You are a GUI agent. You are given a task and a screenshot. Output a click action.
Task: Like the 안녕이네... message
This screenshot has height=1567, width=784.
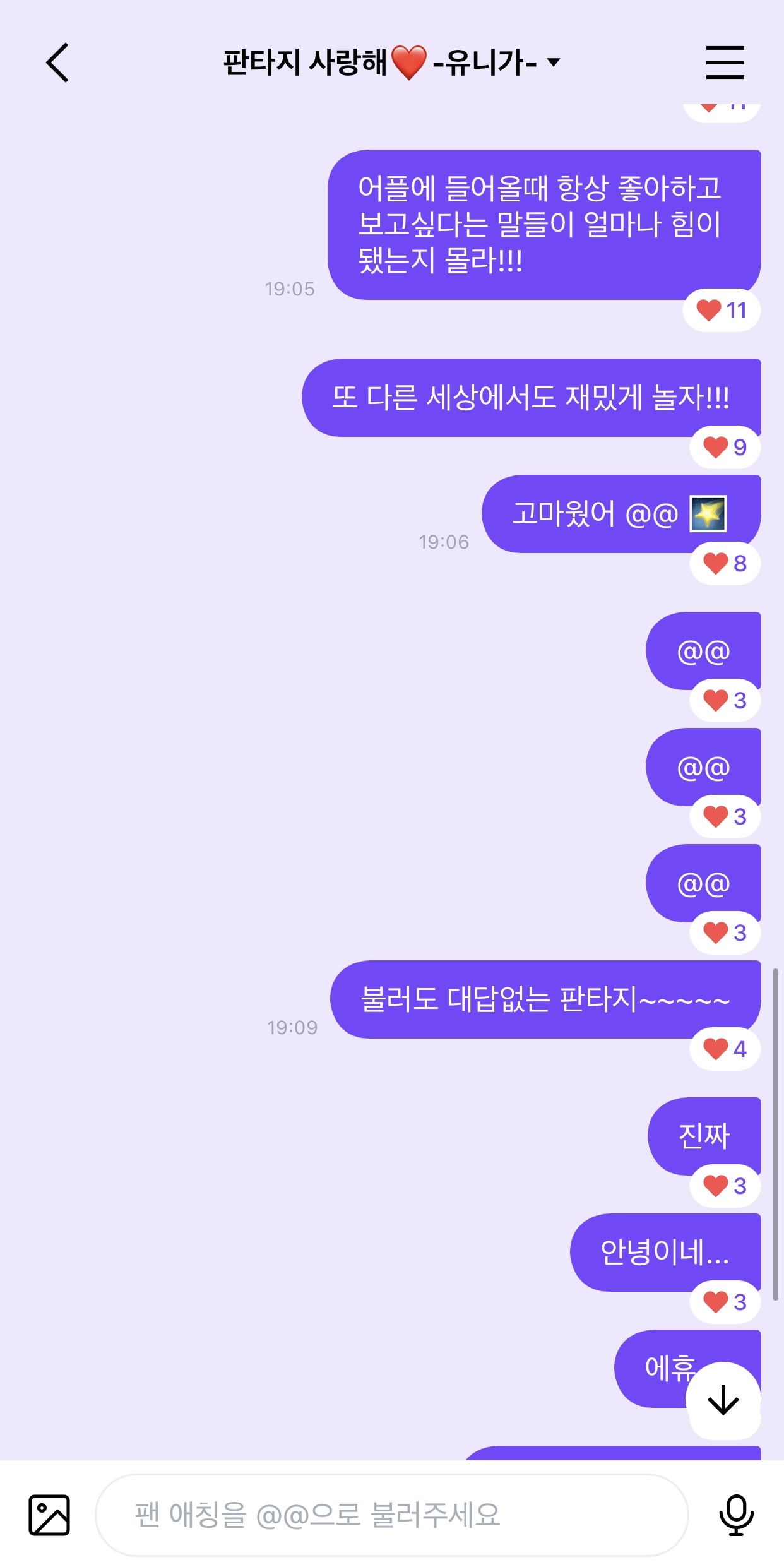click(725, 1302)
